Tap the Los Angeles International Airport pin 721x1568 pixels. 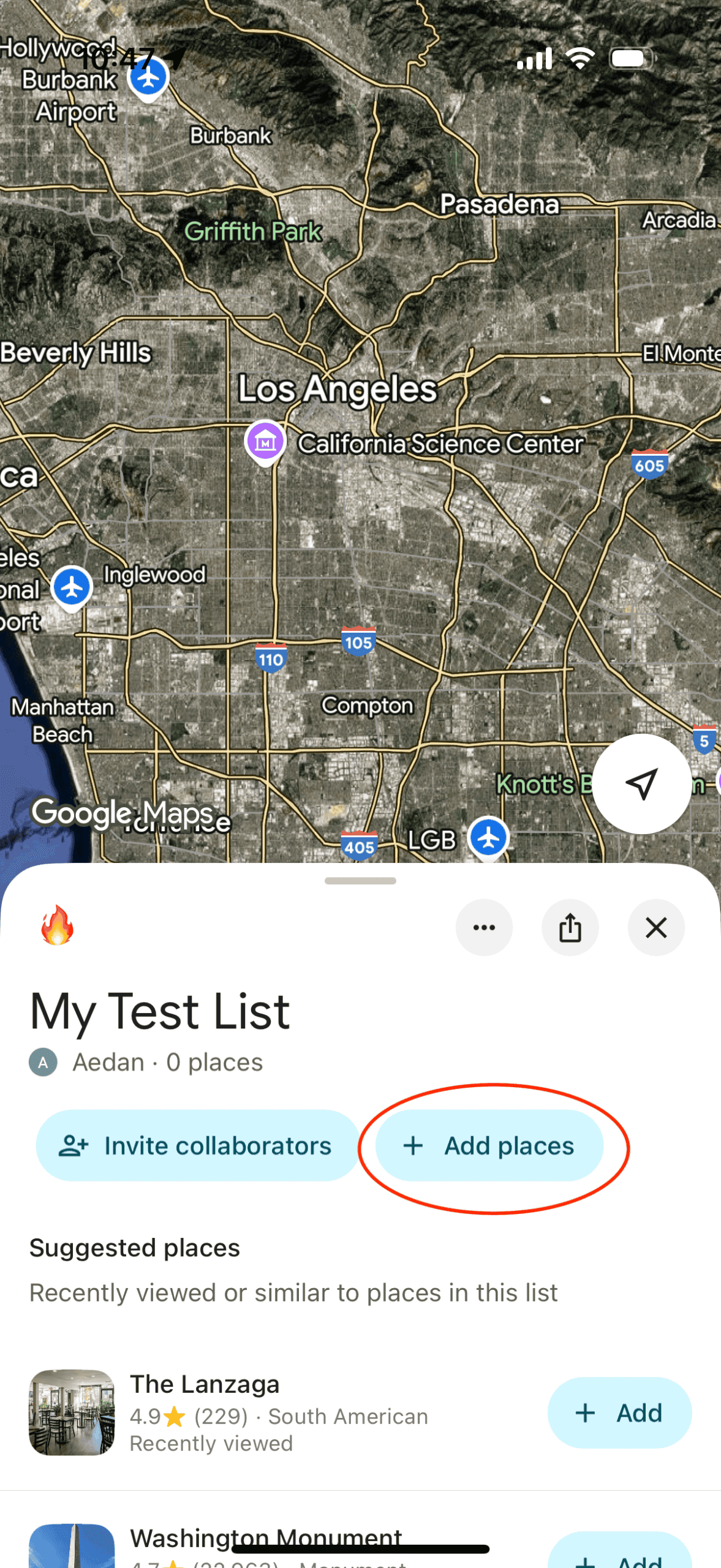coord(72,587)
